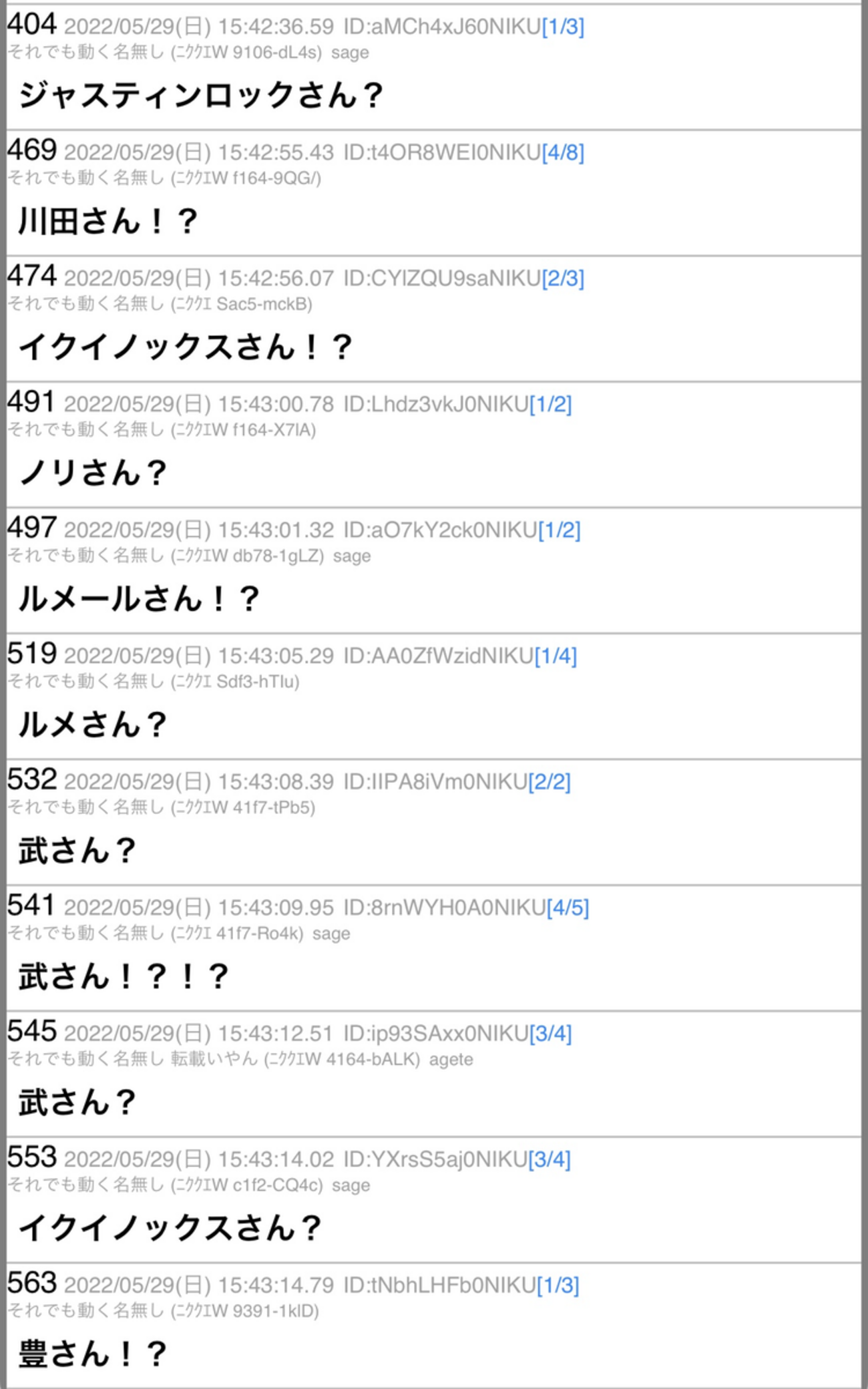The width and height of the screenshot is (868, 1389).
Task: Tap the [1/2] ID link on post 497
Action: [x=559, y=530]
